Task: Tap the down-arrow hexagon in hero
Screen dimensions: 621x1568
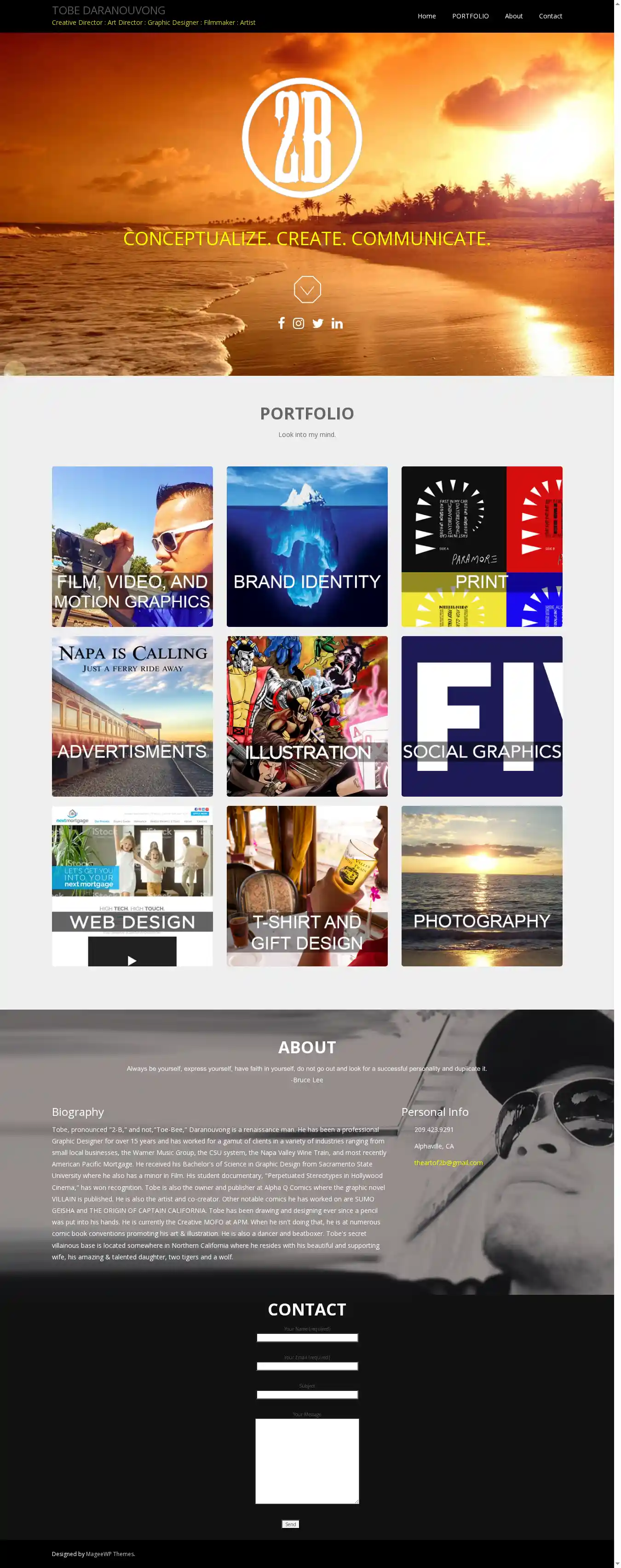Action: pyautogui.click(x=307, y=290)
